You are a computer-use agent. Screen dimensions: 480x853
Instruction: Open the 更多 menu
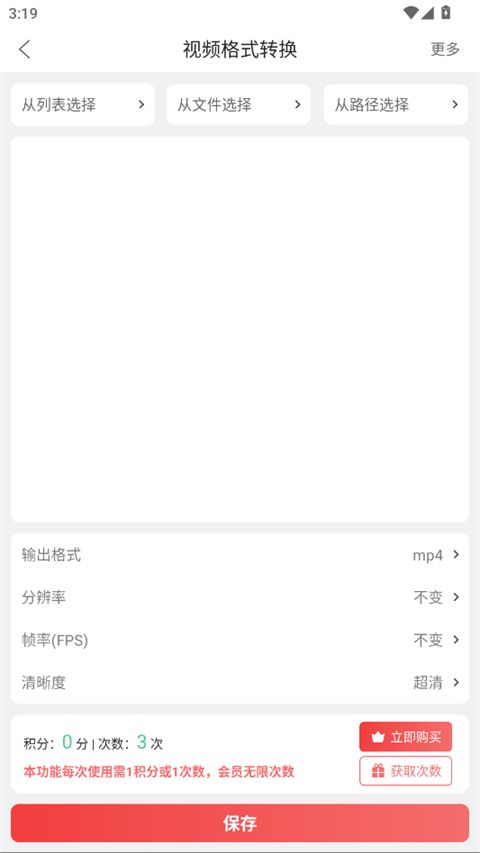click(445, 49)
